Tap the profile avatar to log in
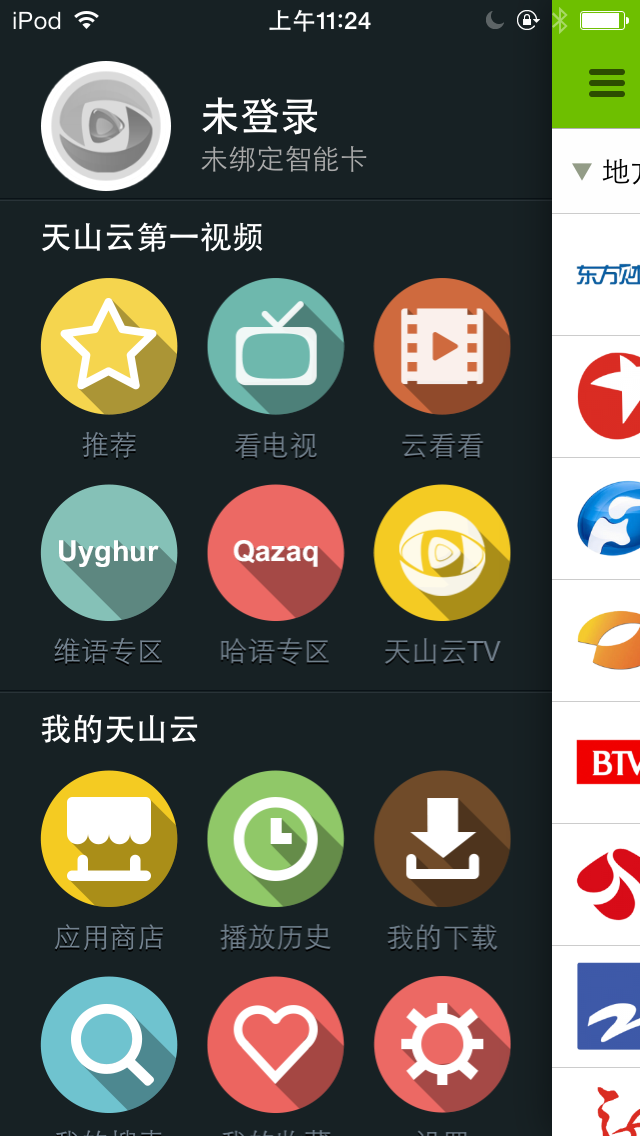Screen dimensions: 640x1136 click(106, 126)
